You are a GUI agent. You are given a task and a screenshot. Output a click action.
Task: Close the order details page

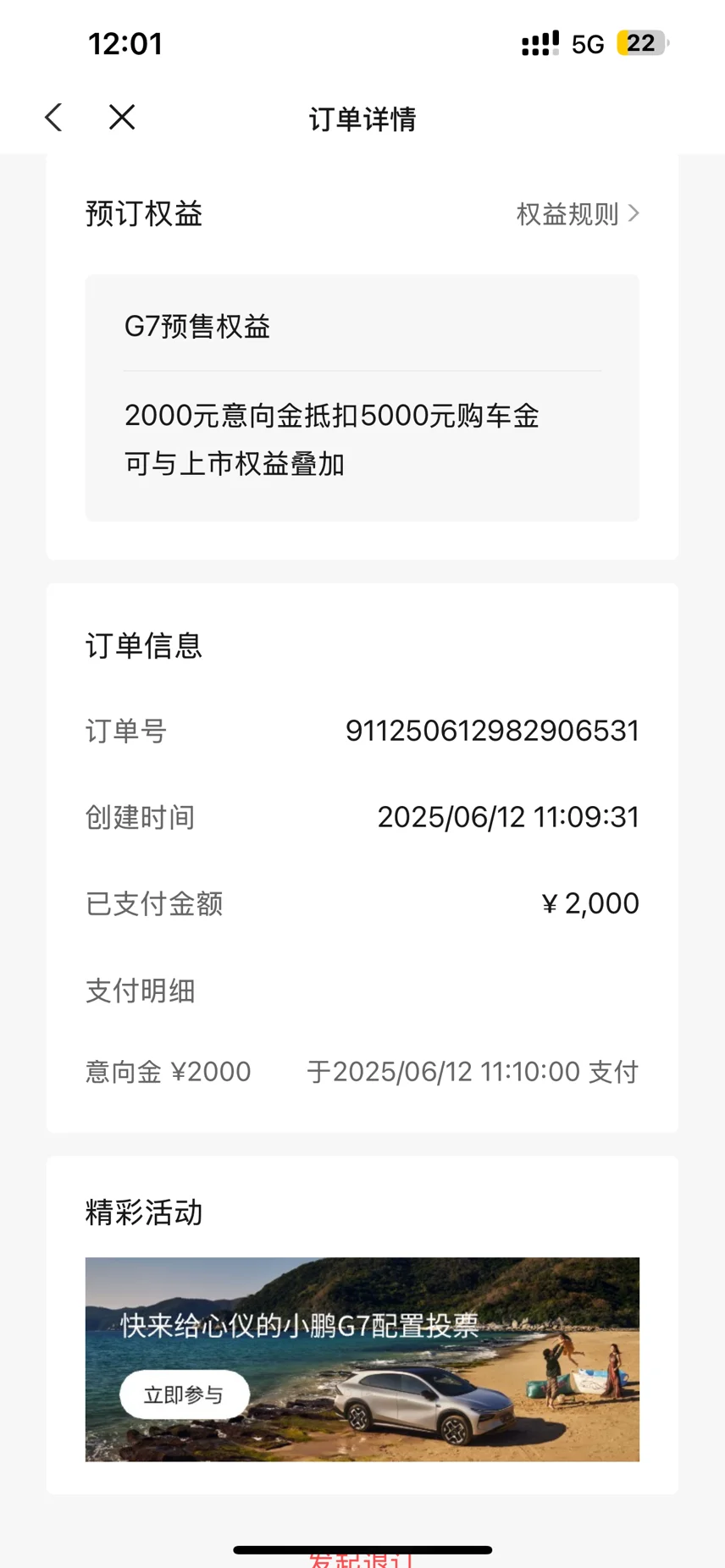coord(122,118)
